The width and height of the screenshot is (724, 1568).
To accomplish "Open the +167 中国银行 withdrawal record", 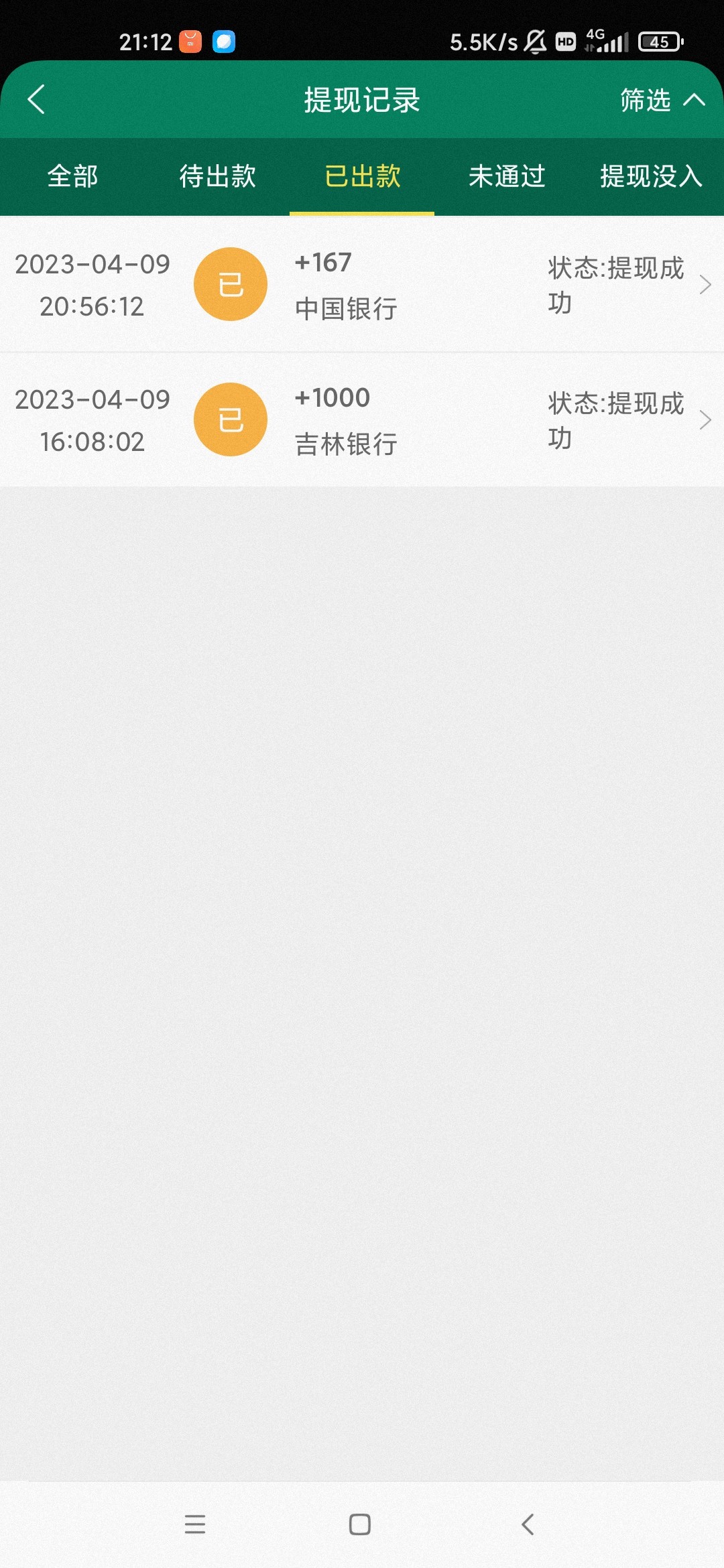I will pyautogui.click(x=362, y=285).
